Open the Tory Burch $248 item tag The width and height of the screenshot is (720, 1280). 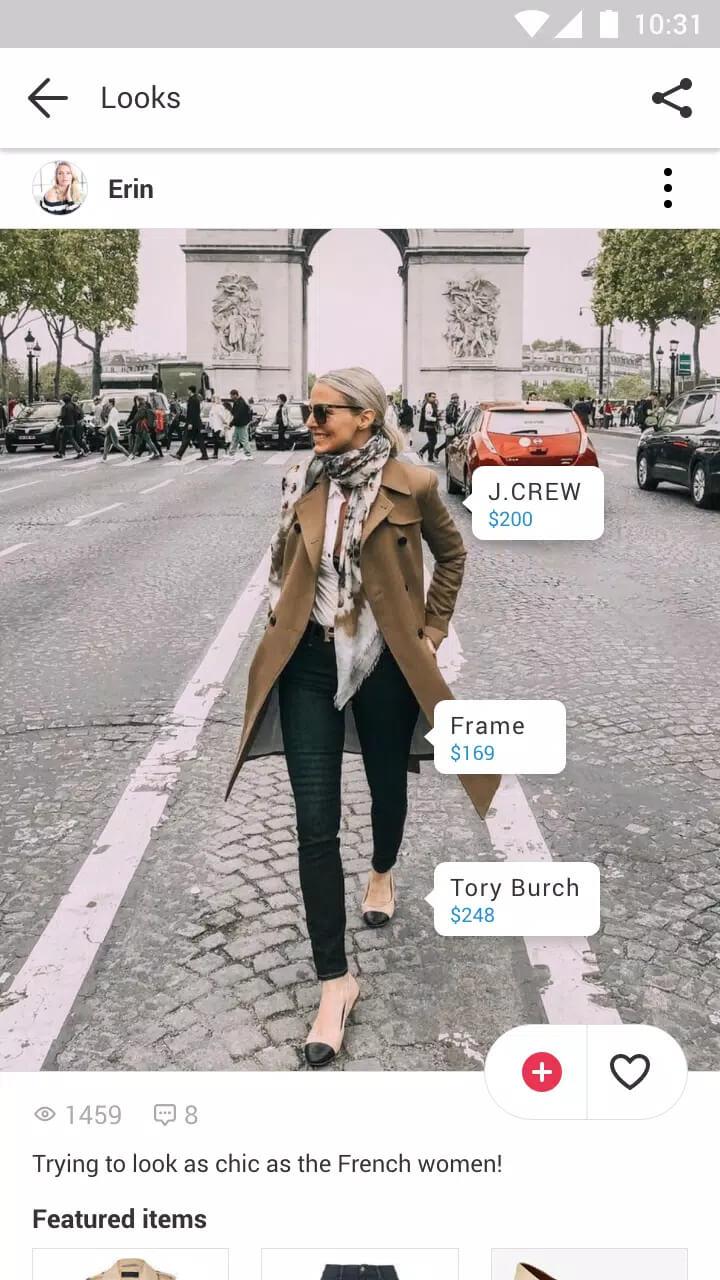pos(516,900)
